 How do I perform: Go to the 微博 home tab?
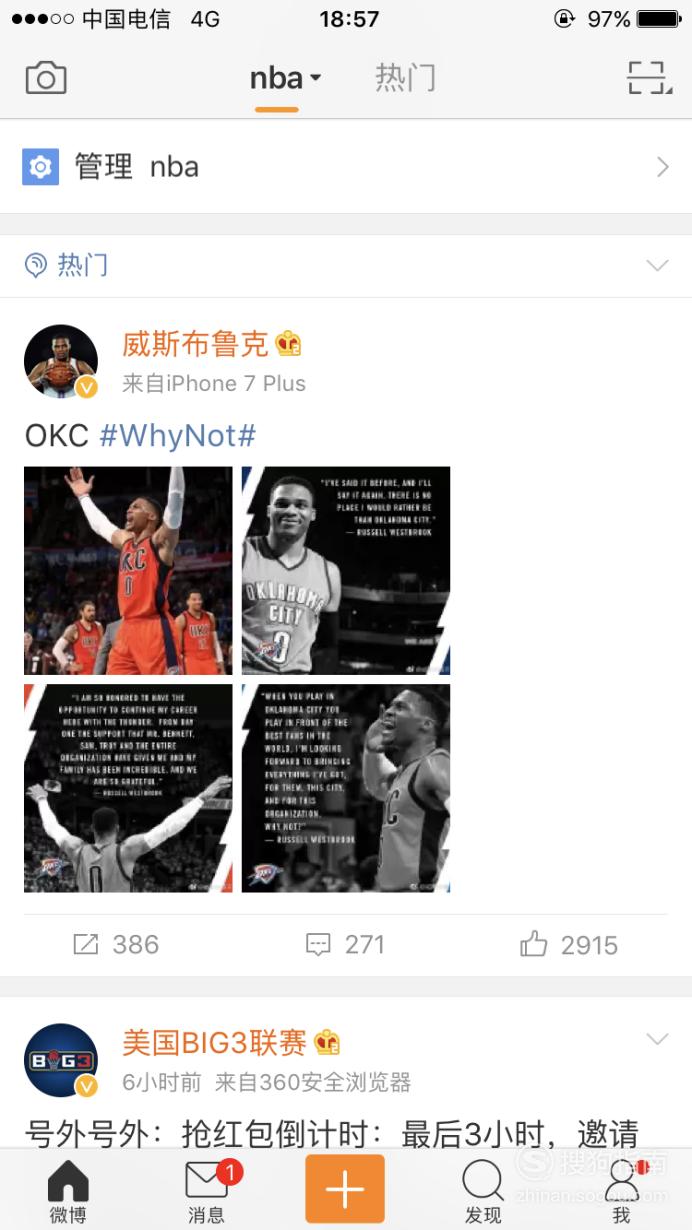pyautogui.click(x=68, y=1191)
